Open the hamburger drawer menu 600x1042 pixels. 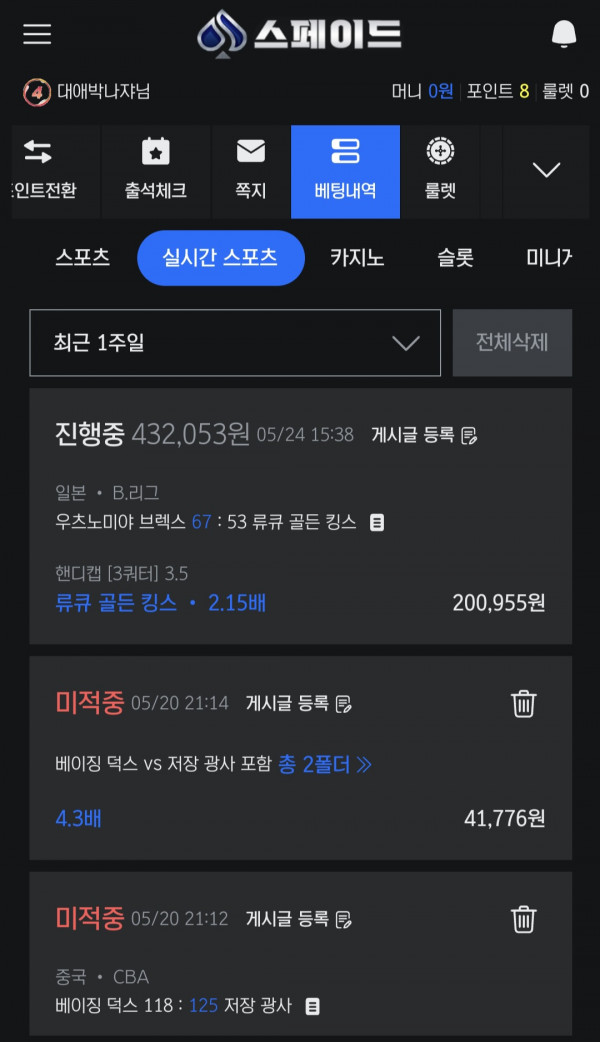(37, 34)
